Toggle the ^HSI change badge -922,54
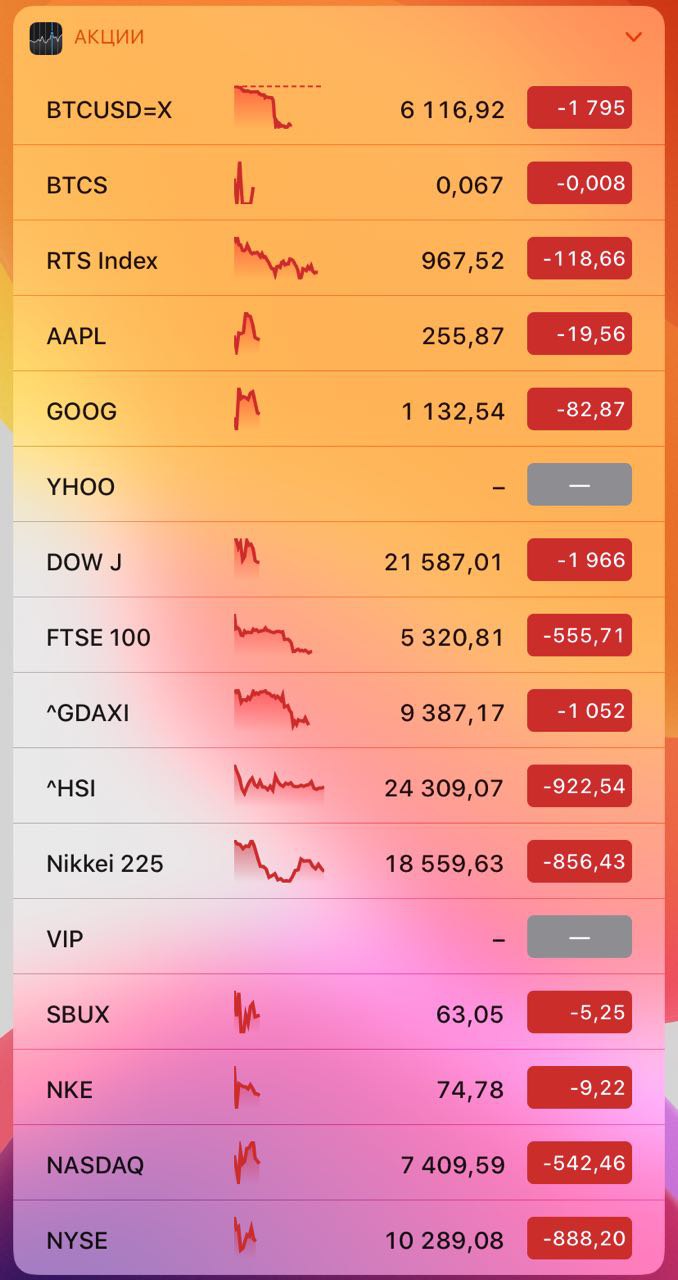 579,786
